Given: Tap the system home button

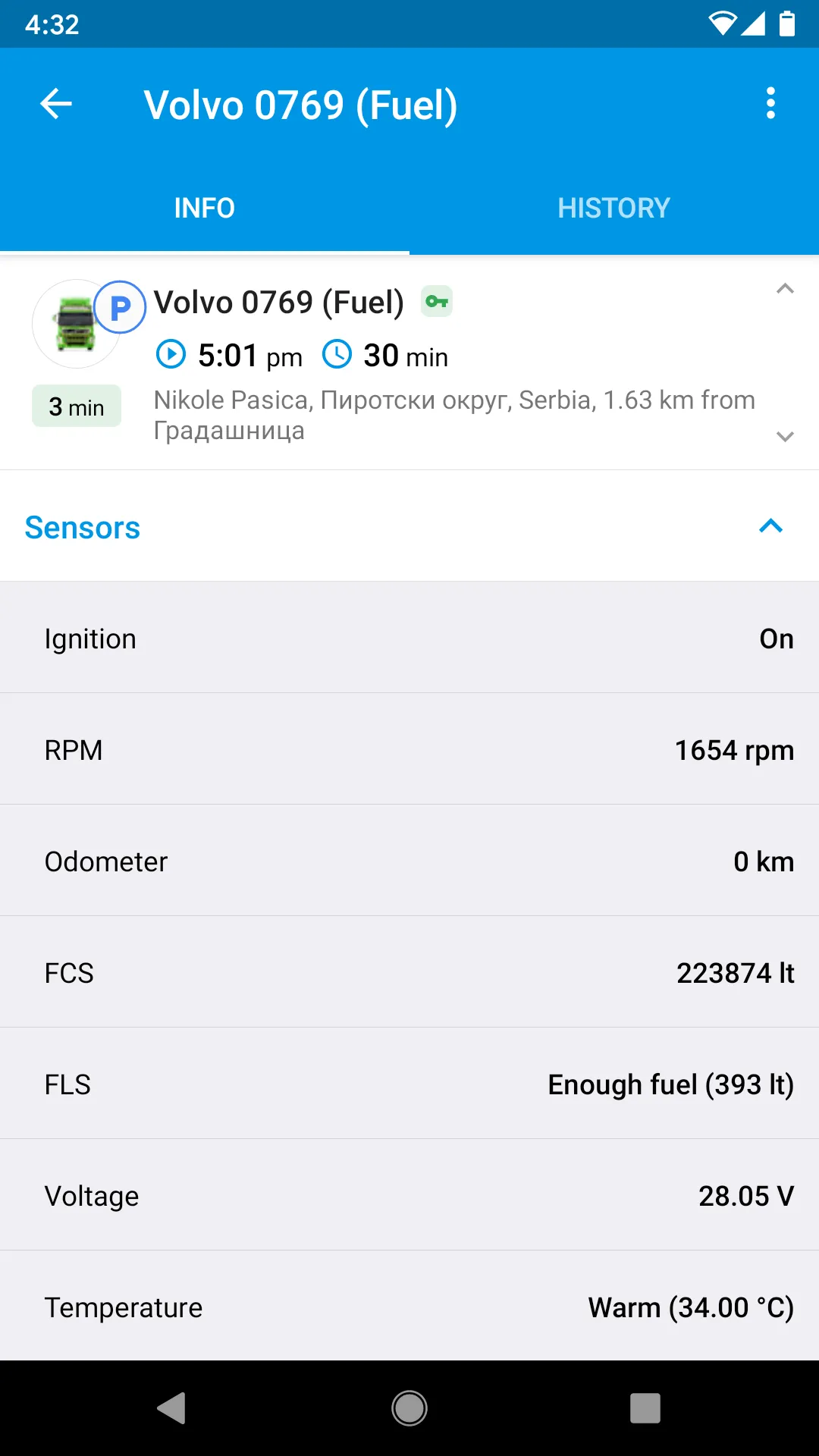Looking at the screenshot, I should (409, 1408).
